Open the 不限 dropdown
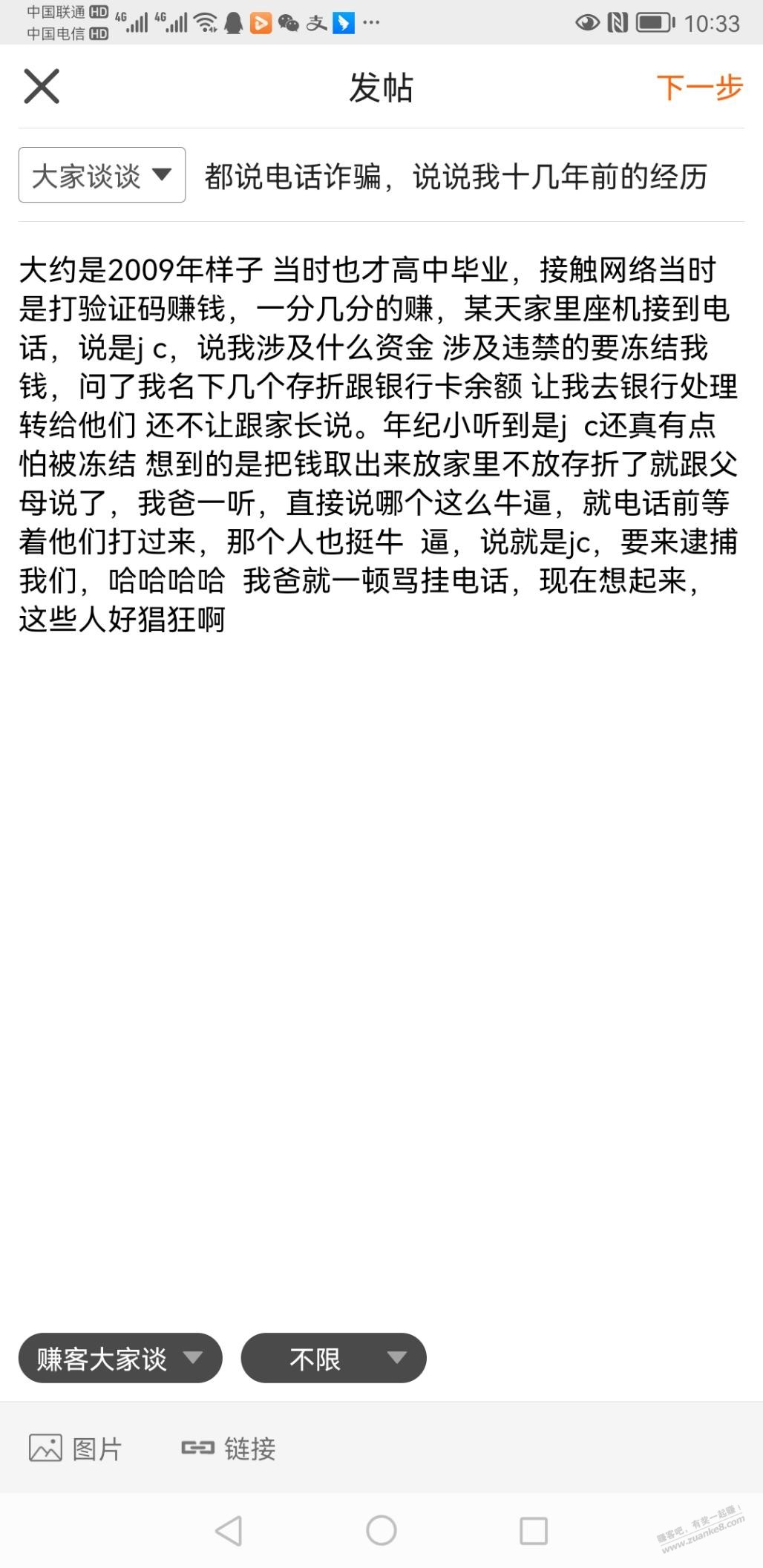Screen dimensions: 763x1568 333,1359
